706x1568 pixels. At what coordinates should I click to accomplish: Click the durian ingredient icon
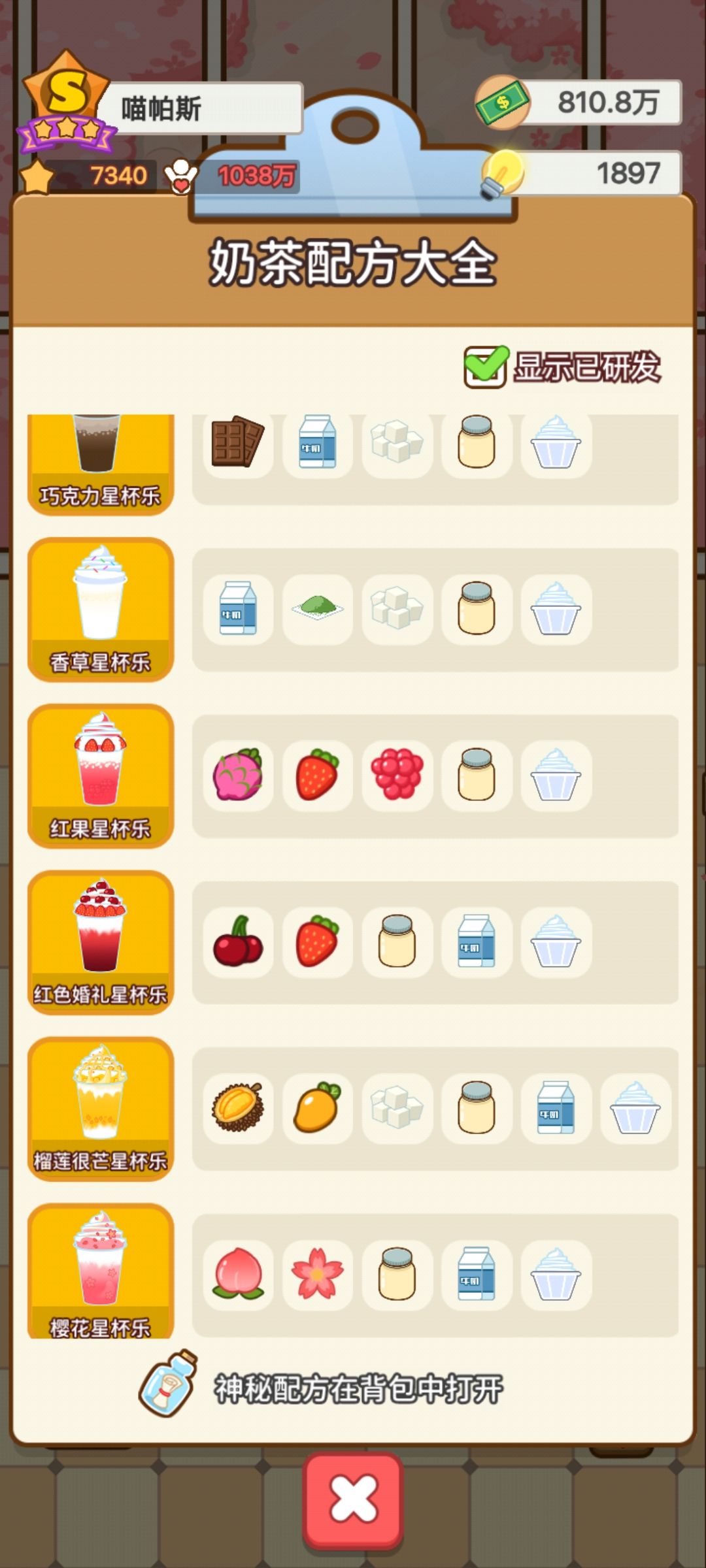(x=238, y=1109)
